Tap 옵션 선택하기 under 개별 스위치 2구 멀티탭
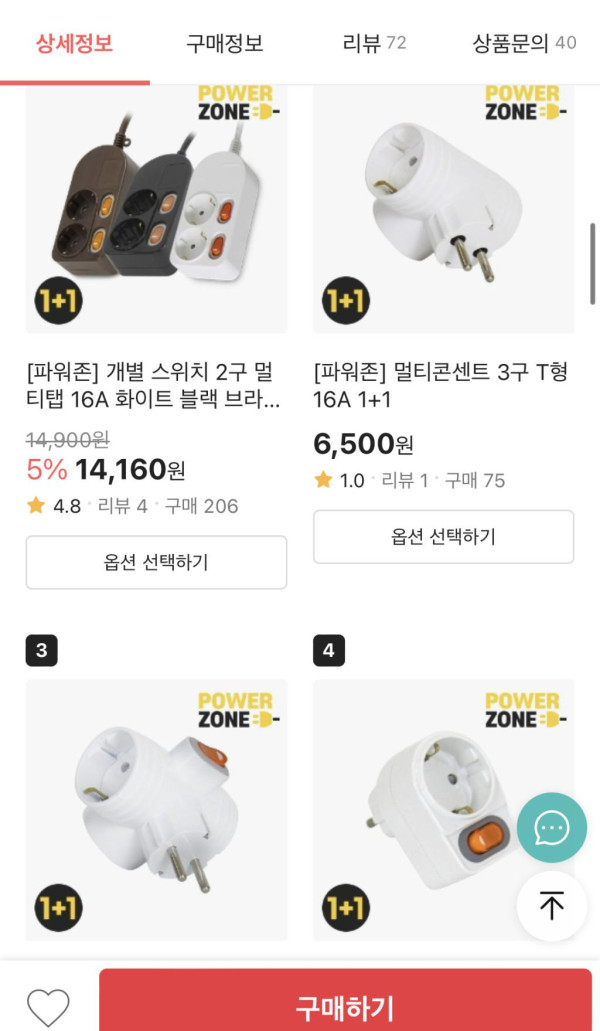This screenshot has height=1031, width=600. (x=156, y=562)
